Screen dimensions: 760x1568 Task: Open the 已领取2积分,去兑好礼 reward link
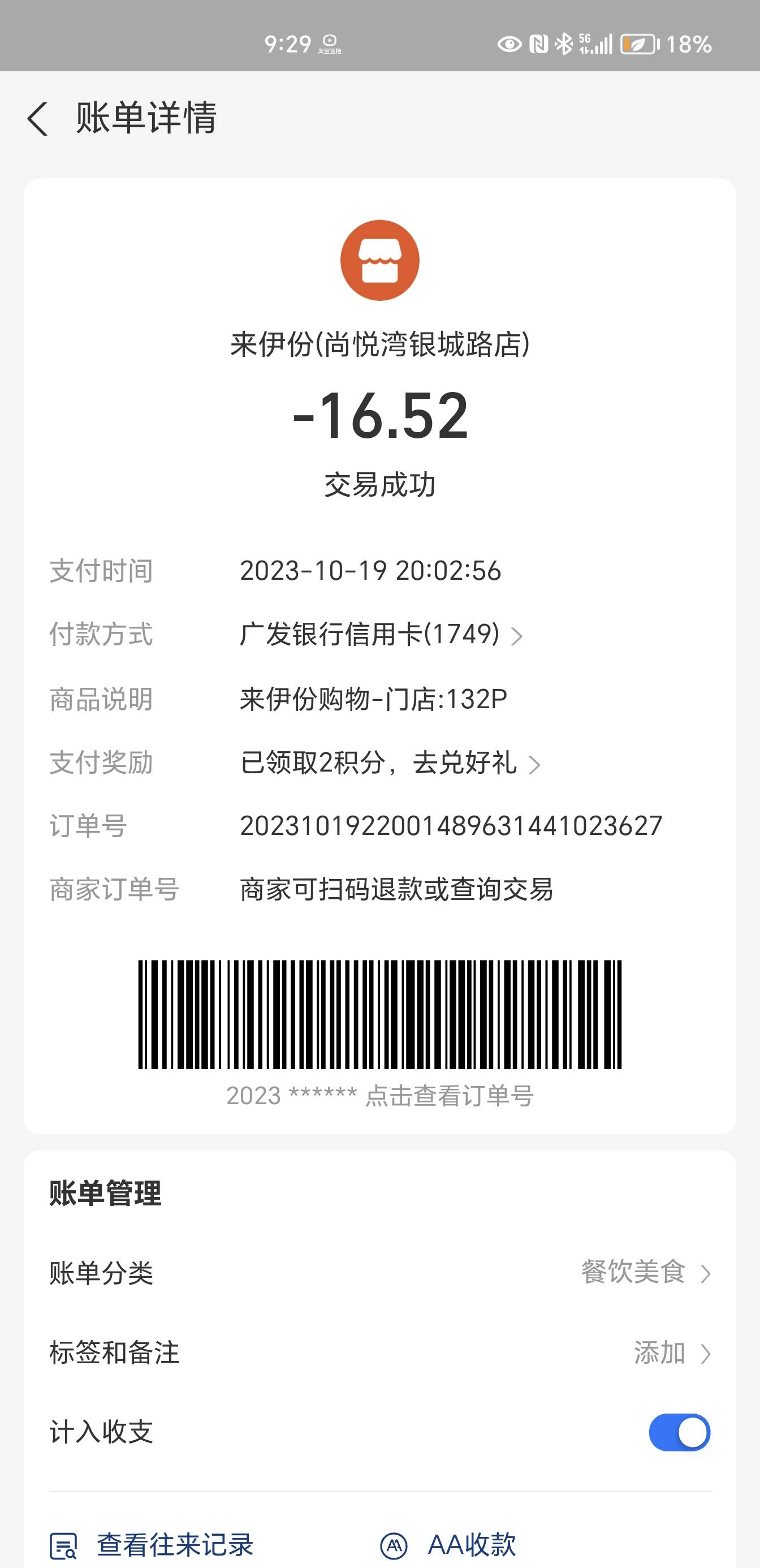(390, 763)
